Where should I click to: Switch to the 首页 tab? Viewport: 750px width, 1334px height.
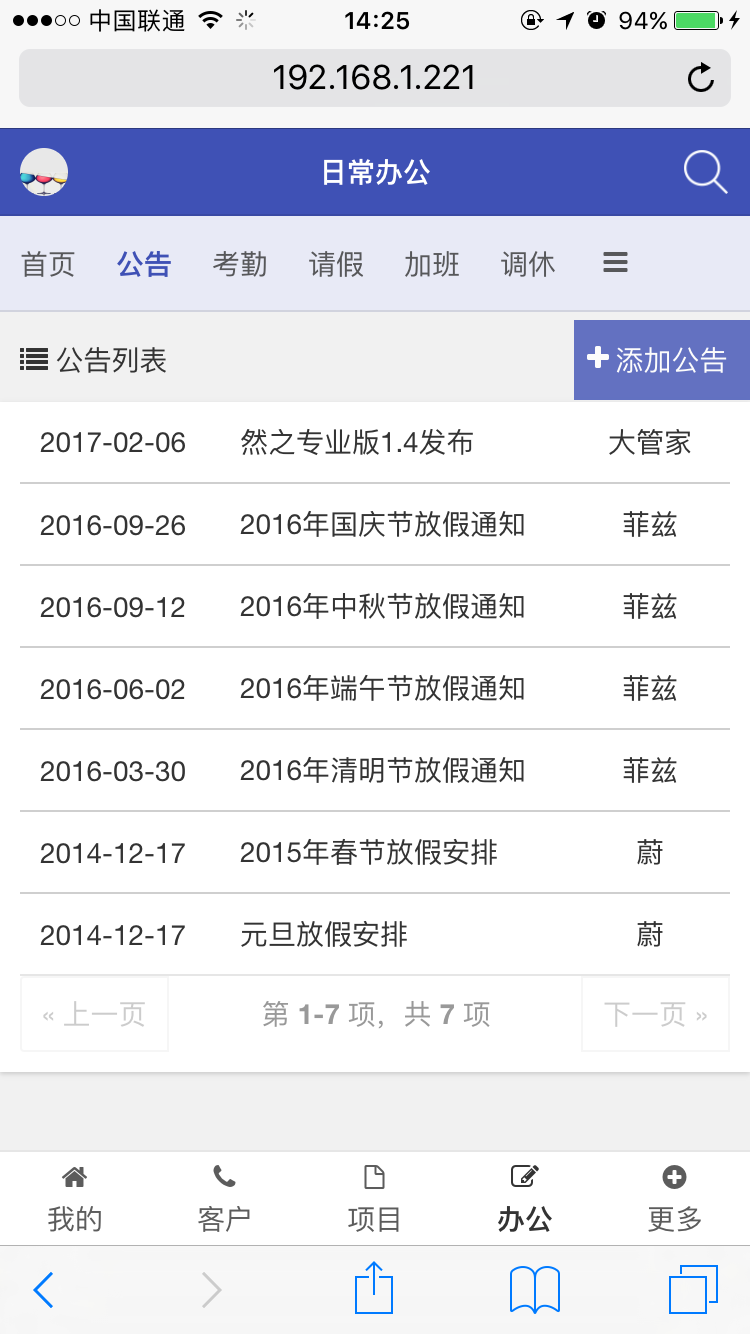(48, 264)
